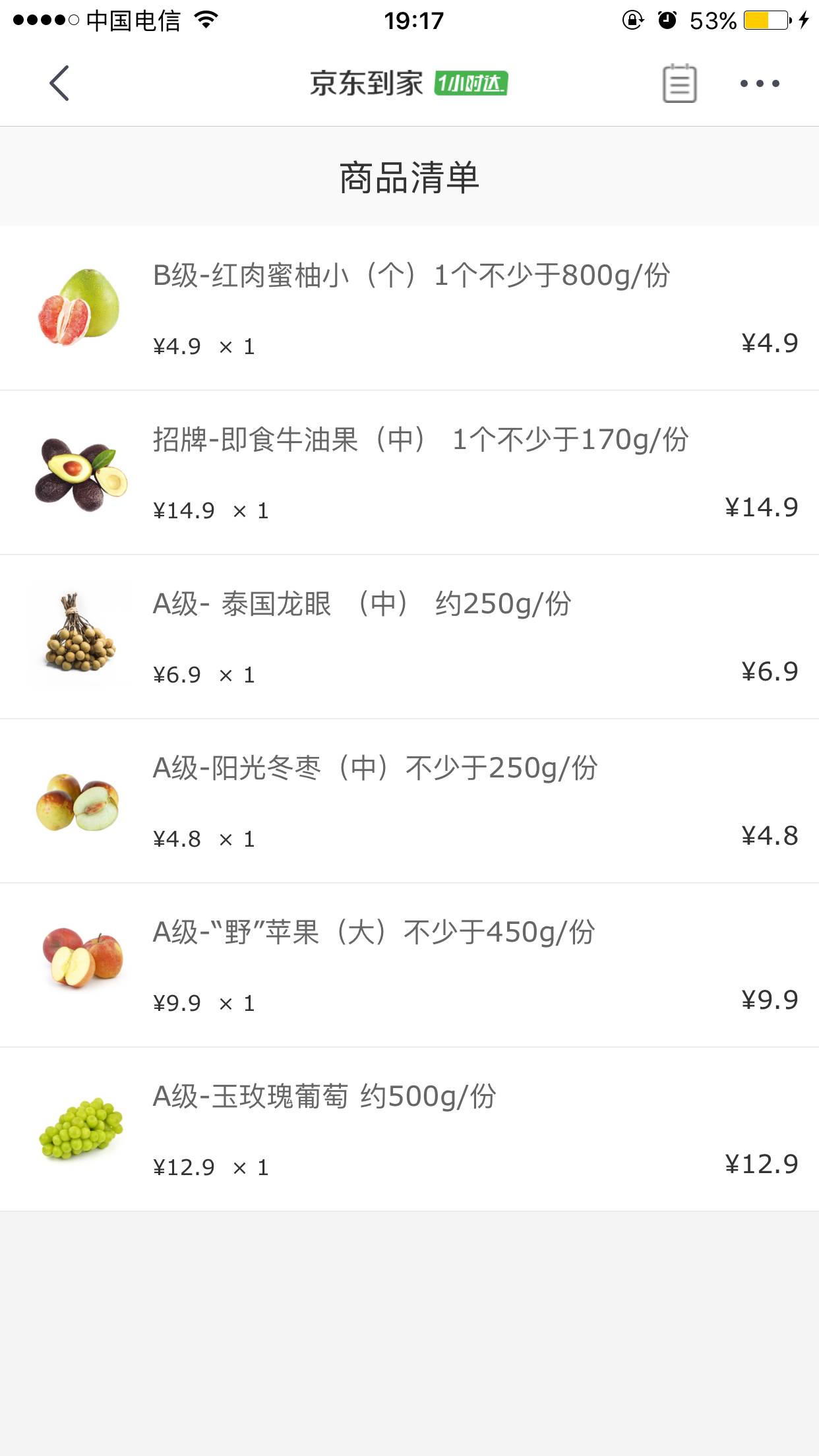Image resolution: width=819 pixels, height=1456 pixels.
Task: Open the 红肉蜜柚 product row
Action: 410,309
